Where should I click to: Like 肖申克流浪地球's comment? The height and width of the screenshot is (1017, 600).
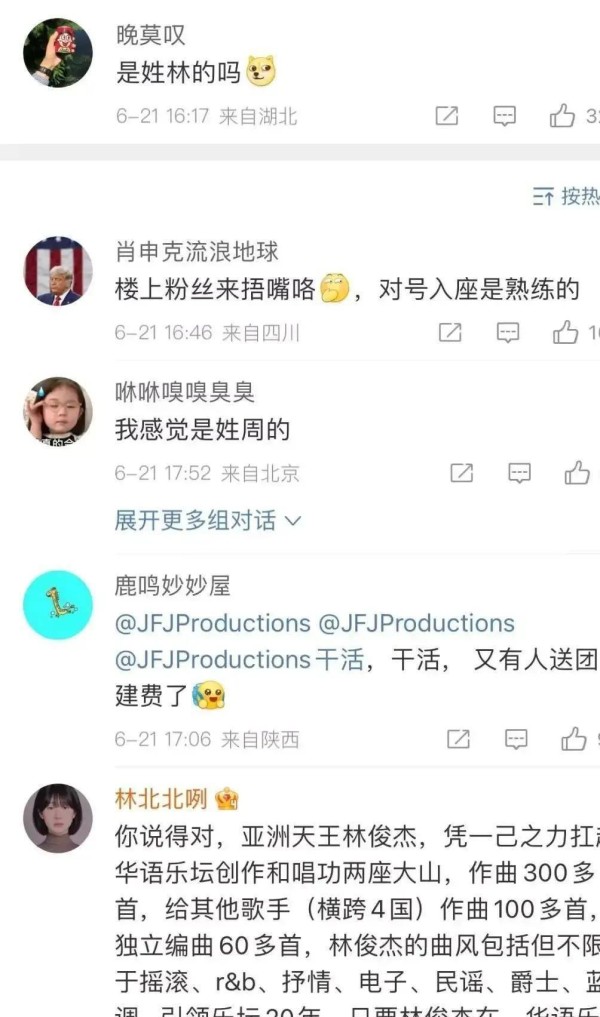566,332
